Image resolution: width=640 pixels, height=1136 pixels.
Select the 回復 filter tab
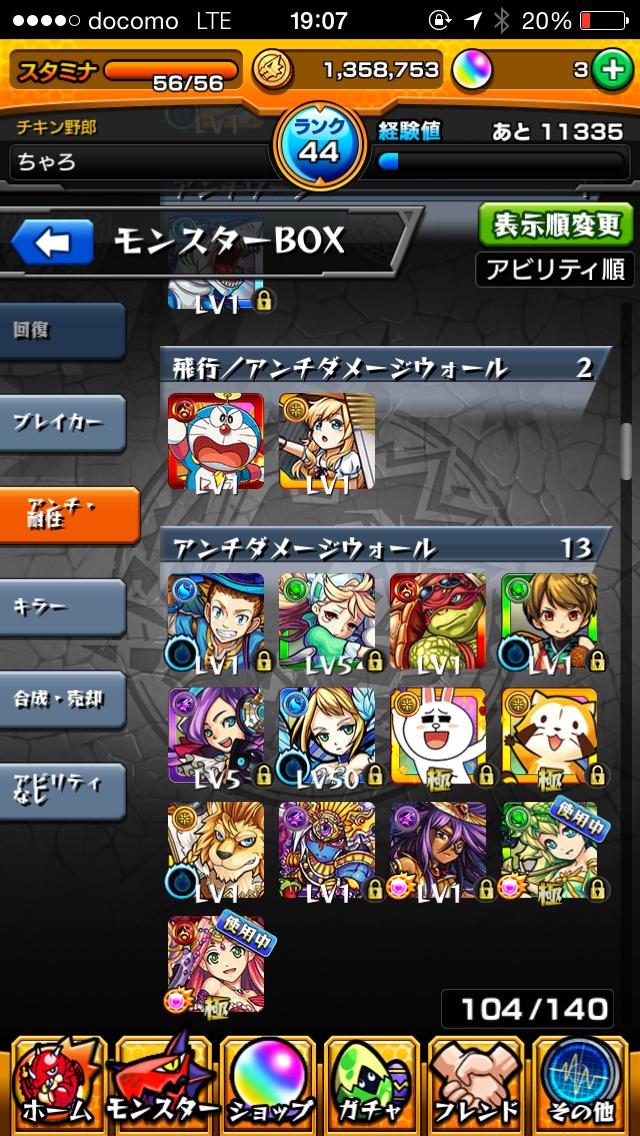[62, 331]
